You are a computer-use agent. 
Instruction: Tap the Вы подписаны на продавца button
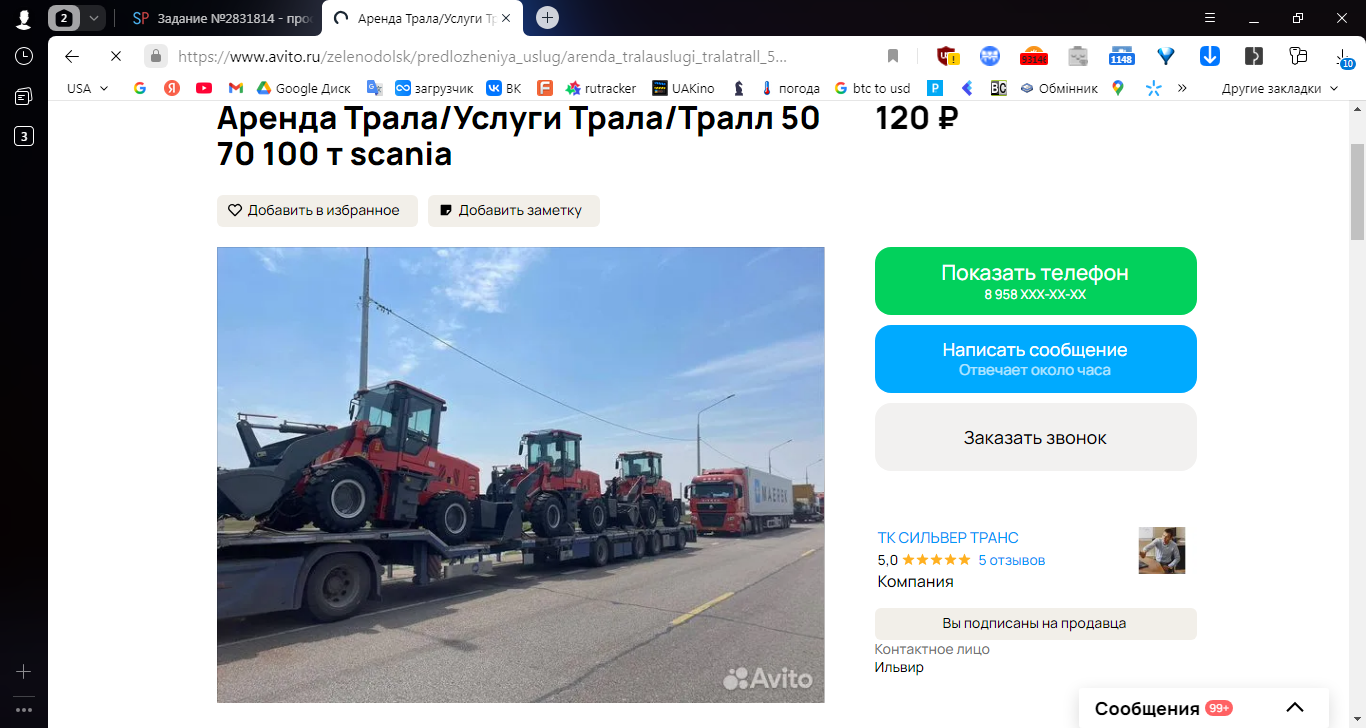pos(1035,623)
